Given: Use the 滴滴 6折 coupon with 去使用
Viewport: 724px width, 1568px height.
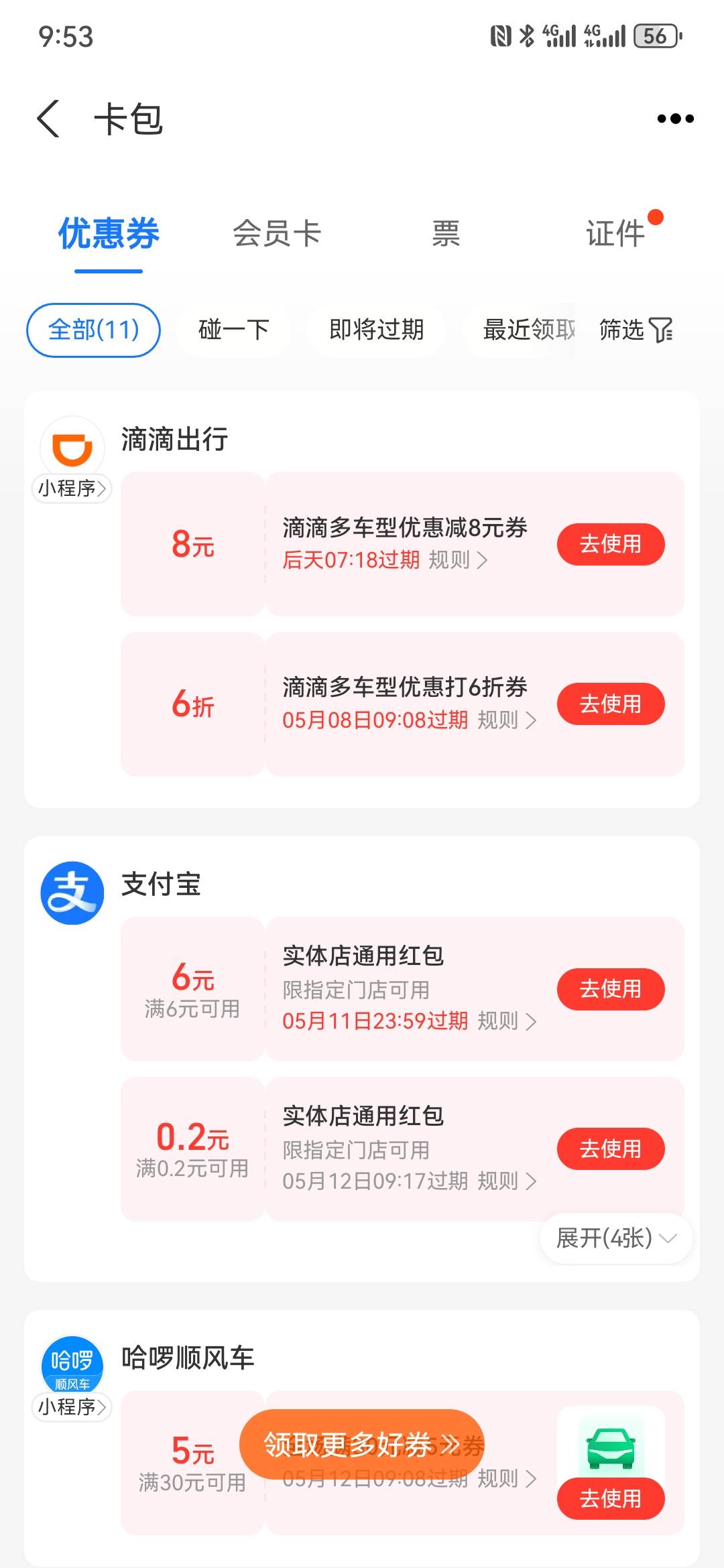Looking at the screenshot, I should click(x=611, y=704).
